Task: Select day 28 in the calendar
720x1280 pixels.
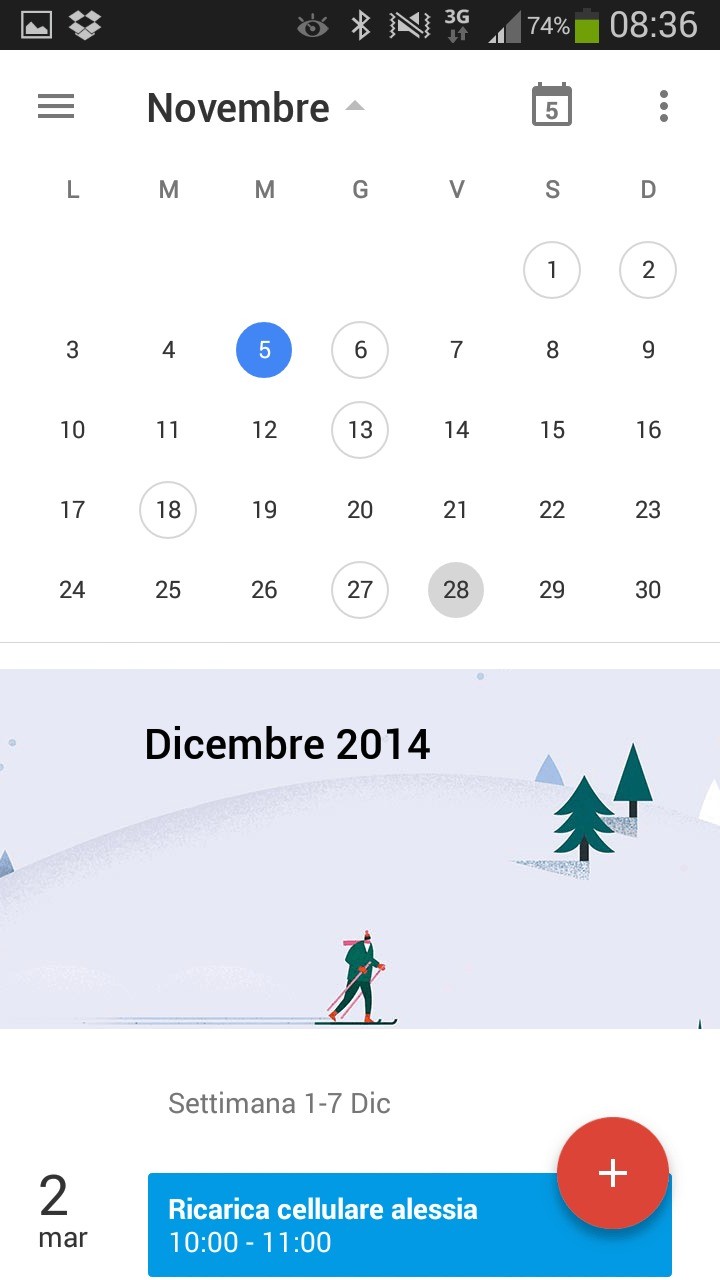Action: pos(456,590)
